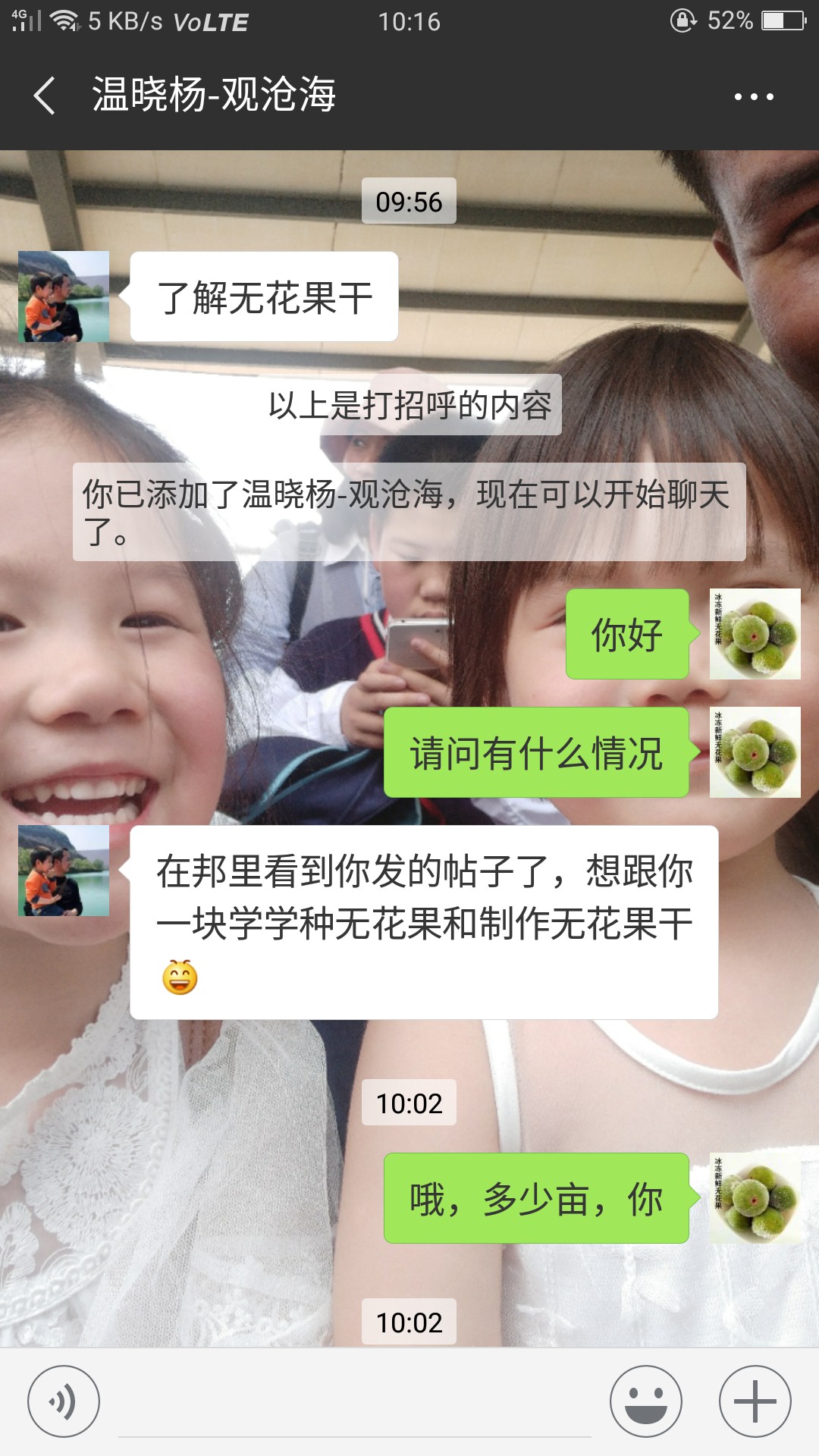Open the chat overflow menu
This screenshot has width=819, height=1456.
click(x=754, y=96)
